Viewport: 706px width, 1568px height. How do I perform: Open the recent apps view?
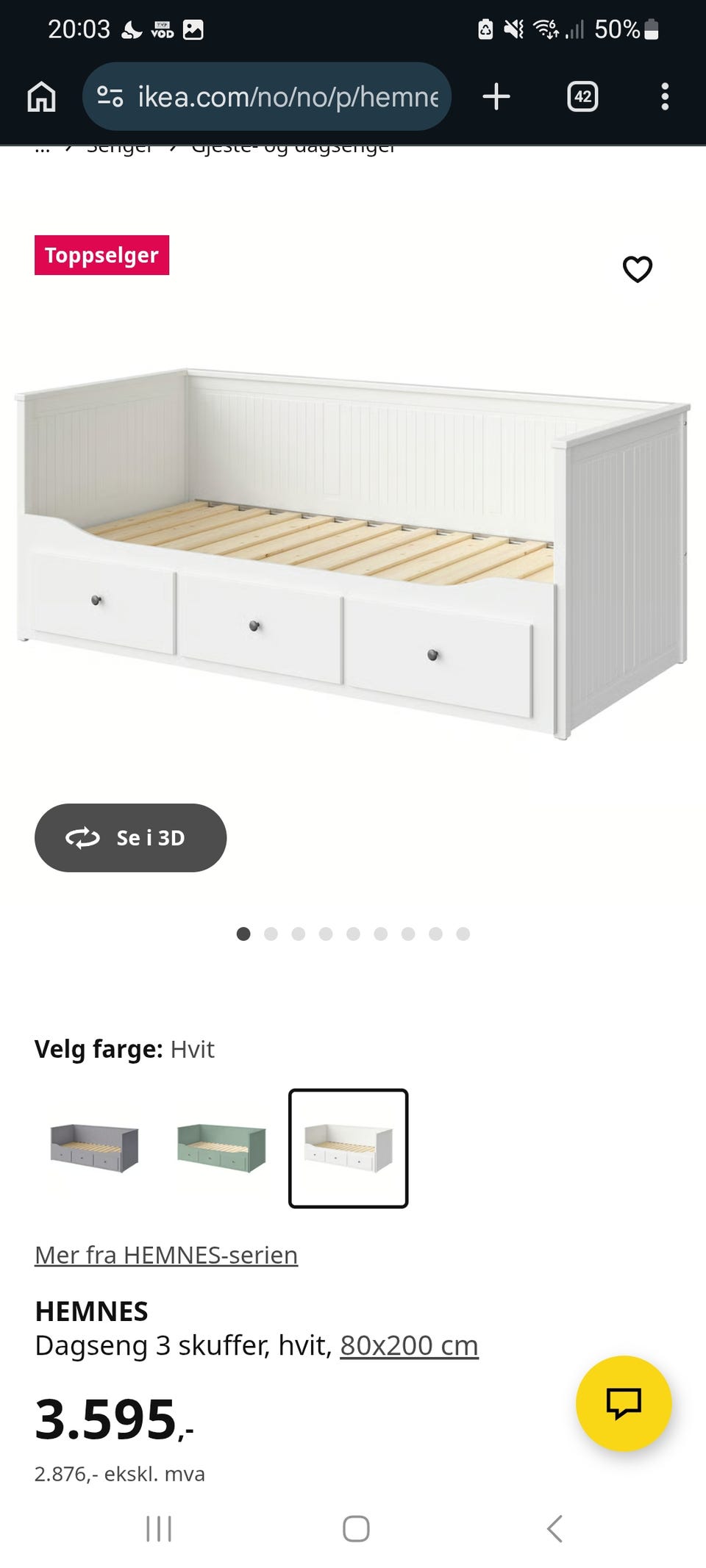tap(159, 1528)
